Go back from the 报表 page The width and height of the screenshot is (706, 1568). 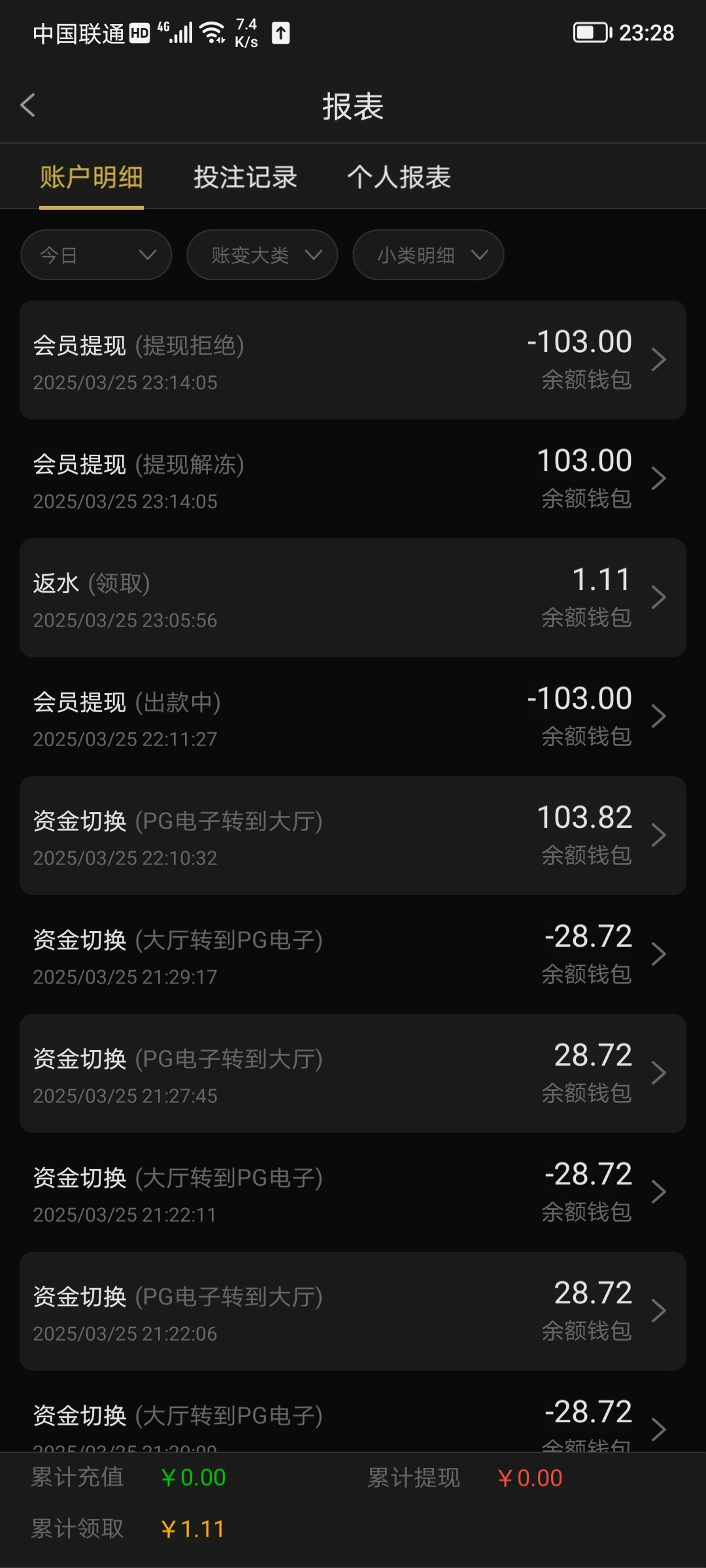[x=28, y=105]
